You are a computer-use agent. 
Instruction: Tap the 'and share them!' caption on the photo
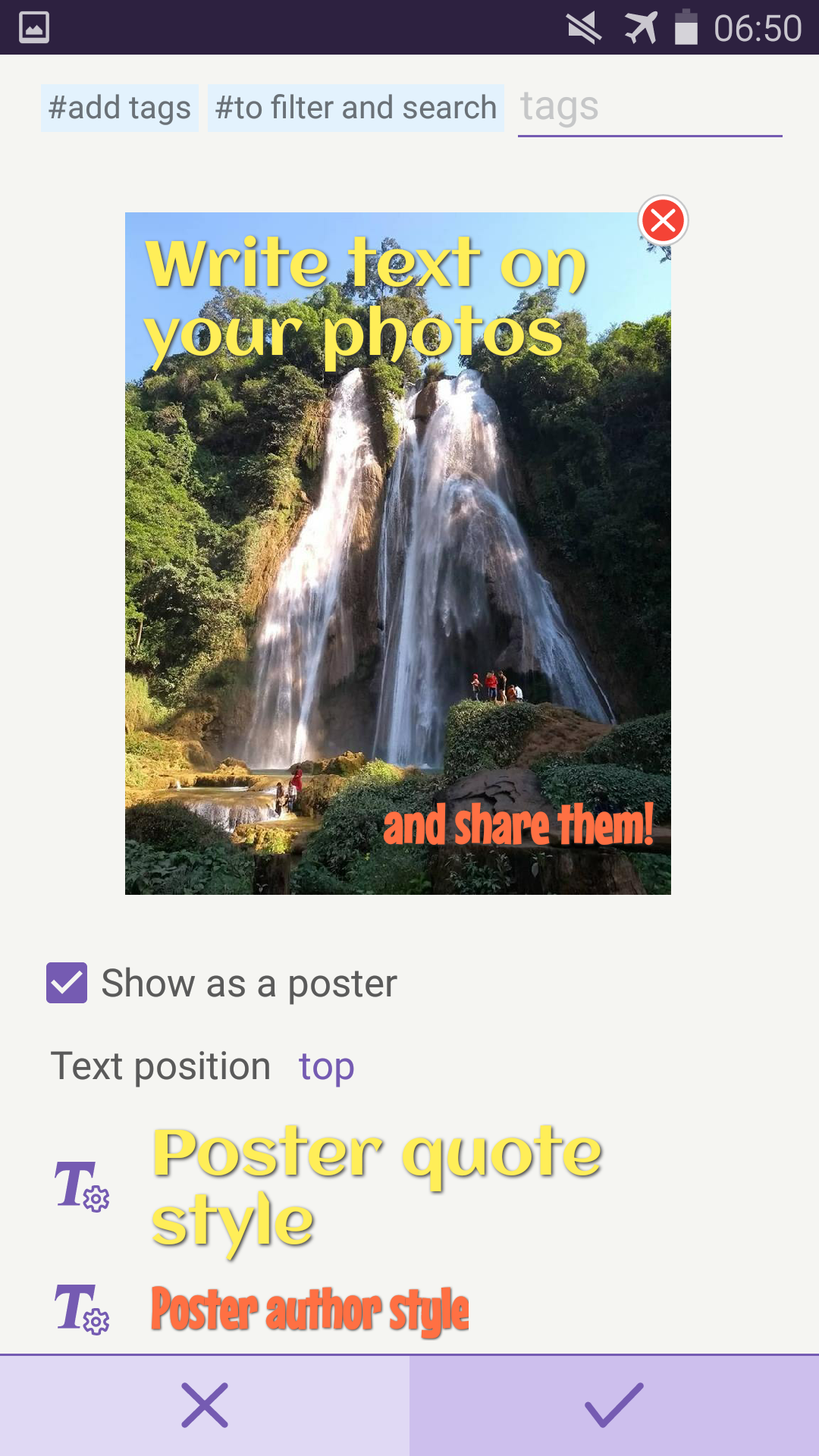click(x=519, y=827)
